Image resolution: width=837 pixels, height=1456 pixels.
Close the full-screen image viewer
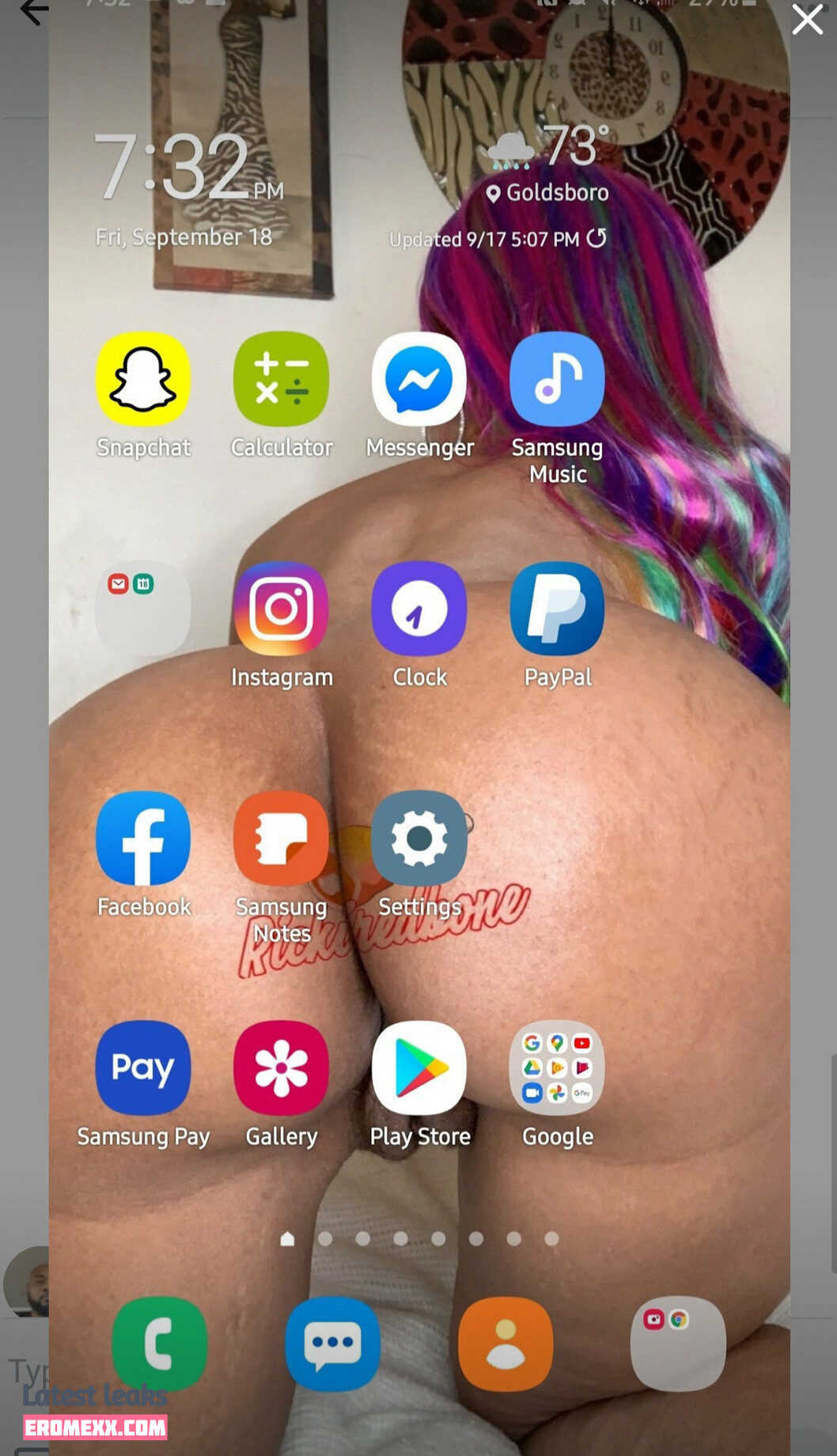807,20
